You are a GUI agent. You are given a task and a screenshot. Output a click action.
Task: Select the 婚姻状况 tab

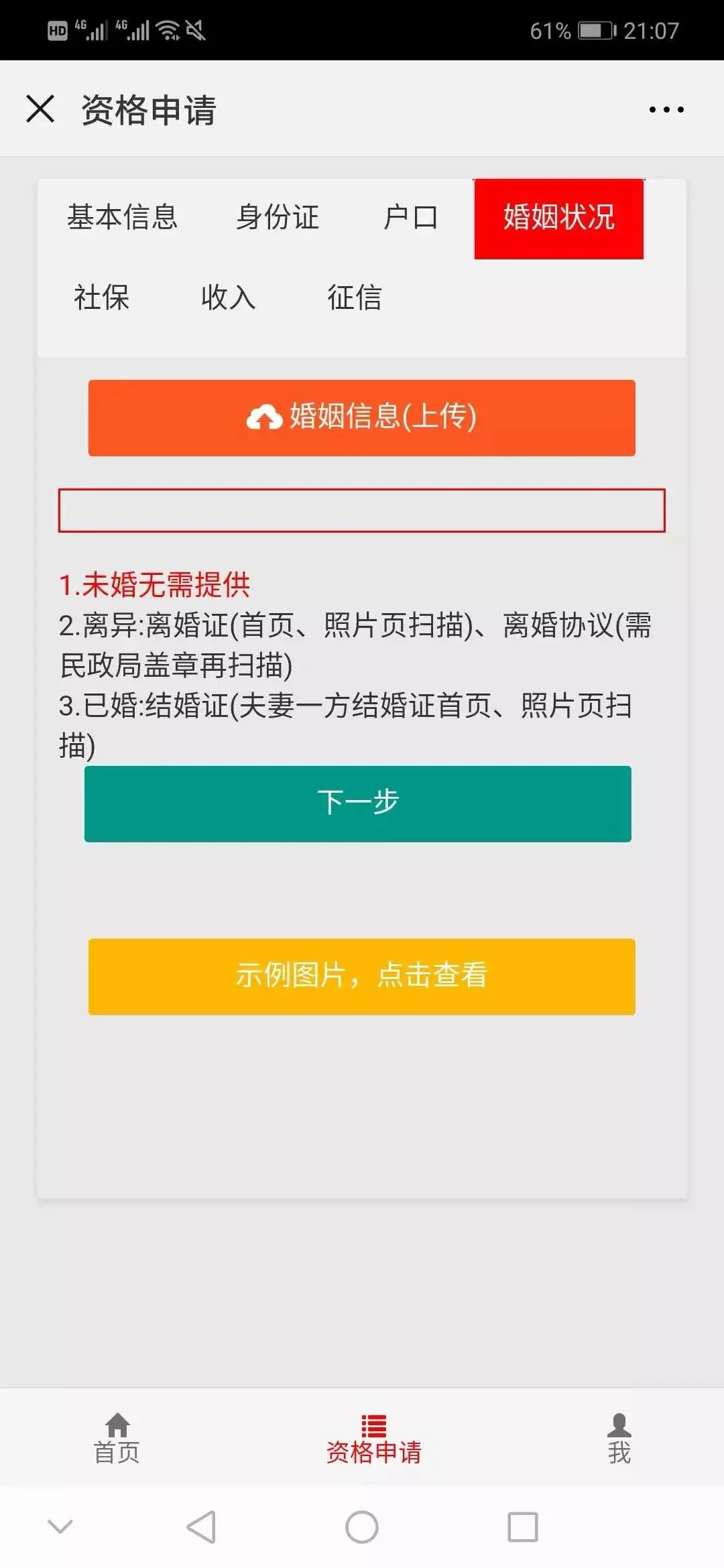pyautogui.click(x=558, y=218)
